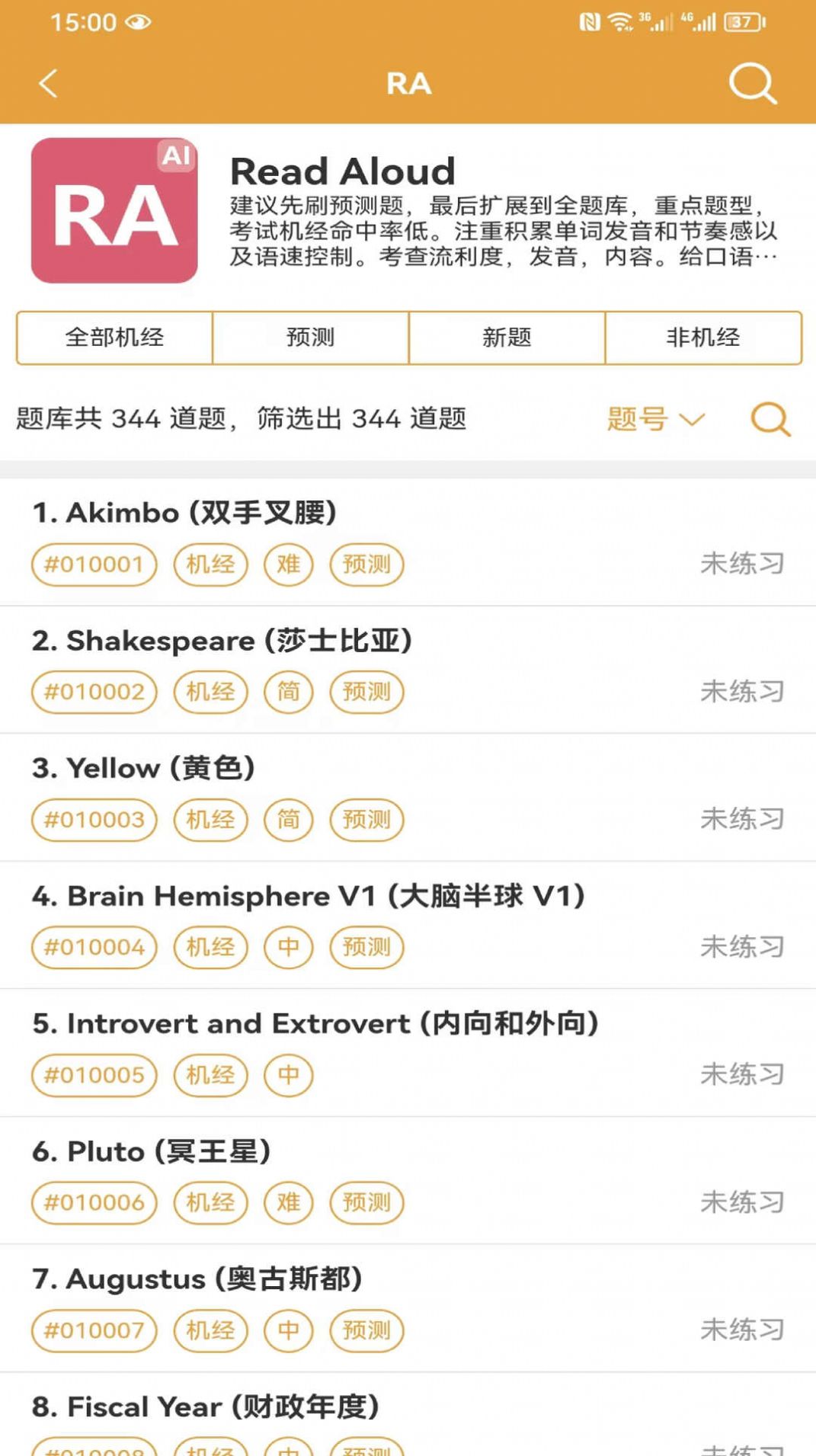The width and height of the screenshot is (816, 1456).
Task: Tap the 未练习 status on Augustus question
Action: 744,1330
